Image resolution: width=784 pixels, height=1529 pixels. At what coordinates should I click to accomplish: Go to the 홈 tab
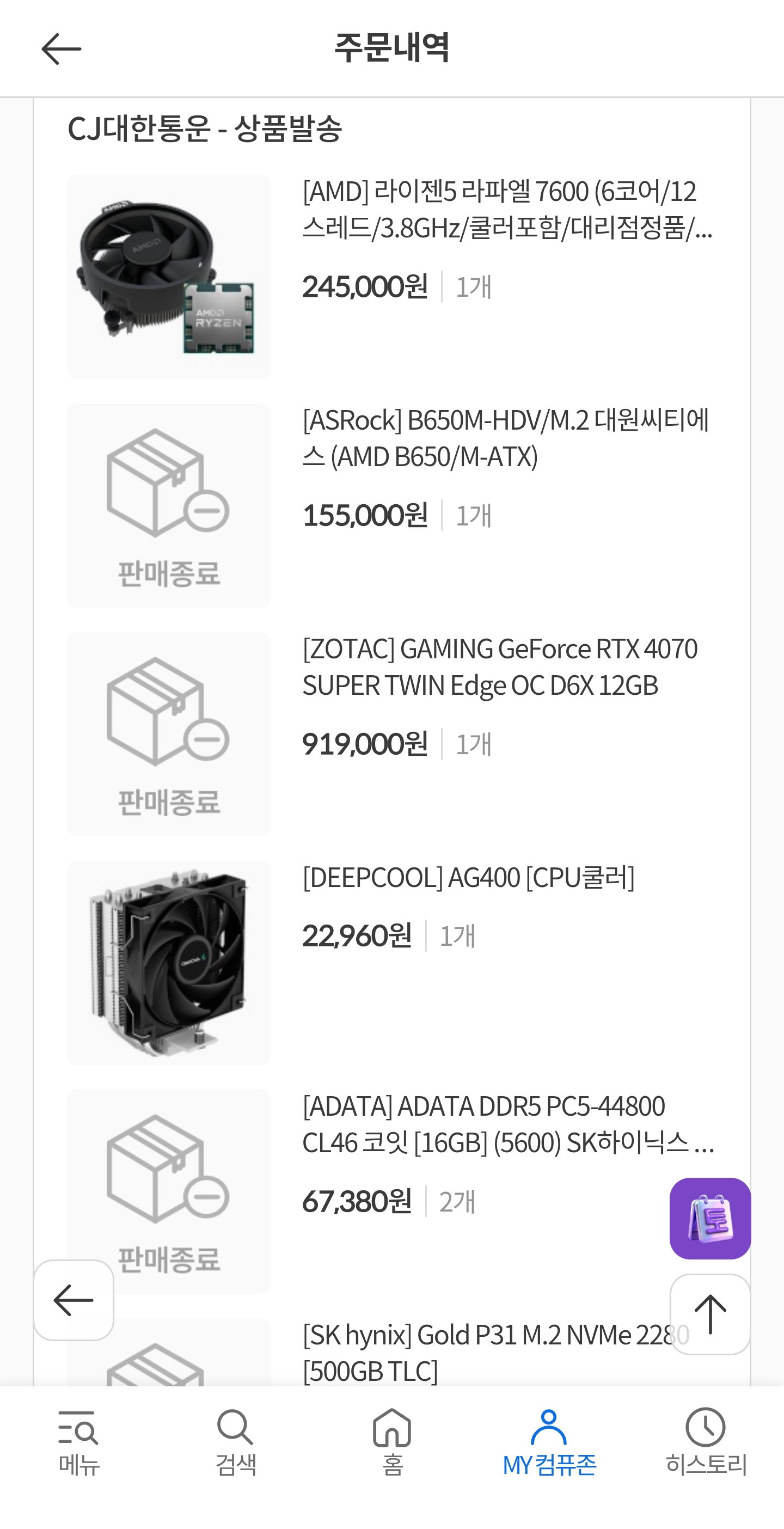(393, 1442)
